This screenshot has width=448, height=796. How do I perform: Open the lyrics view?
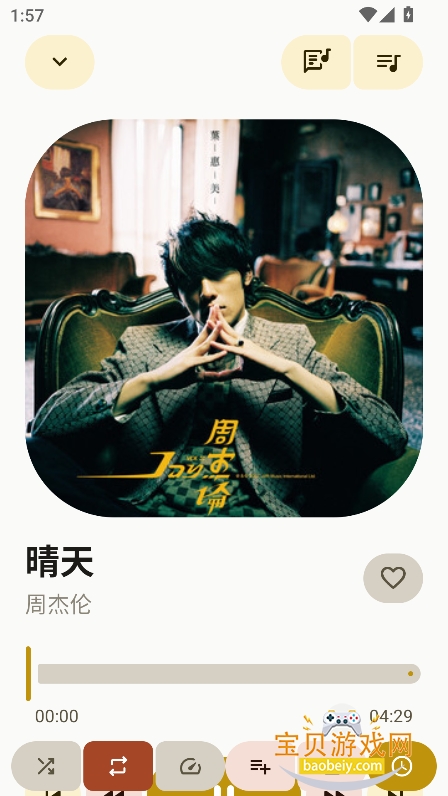point(316,62)
